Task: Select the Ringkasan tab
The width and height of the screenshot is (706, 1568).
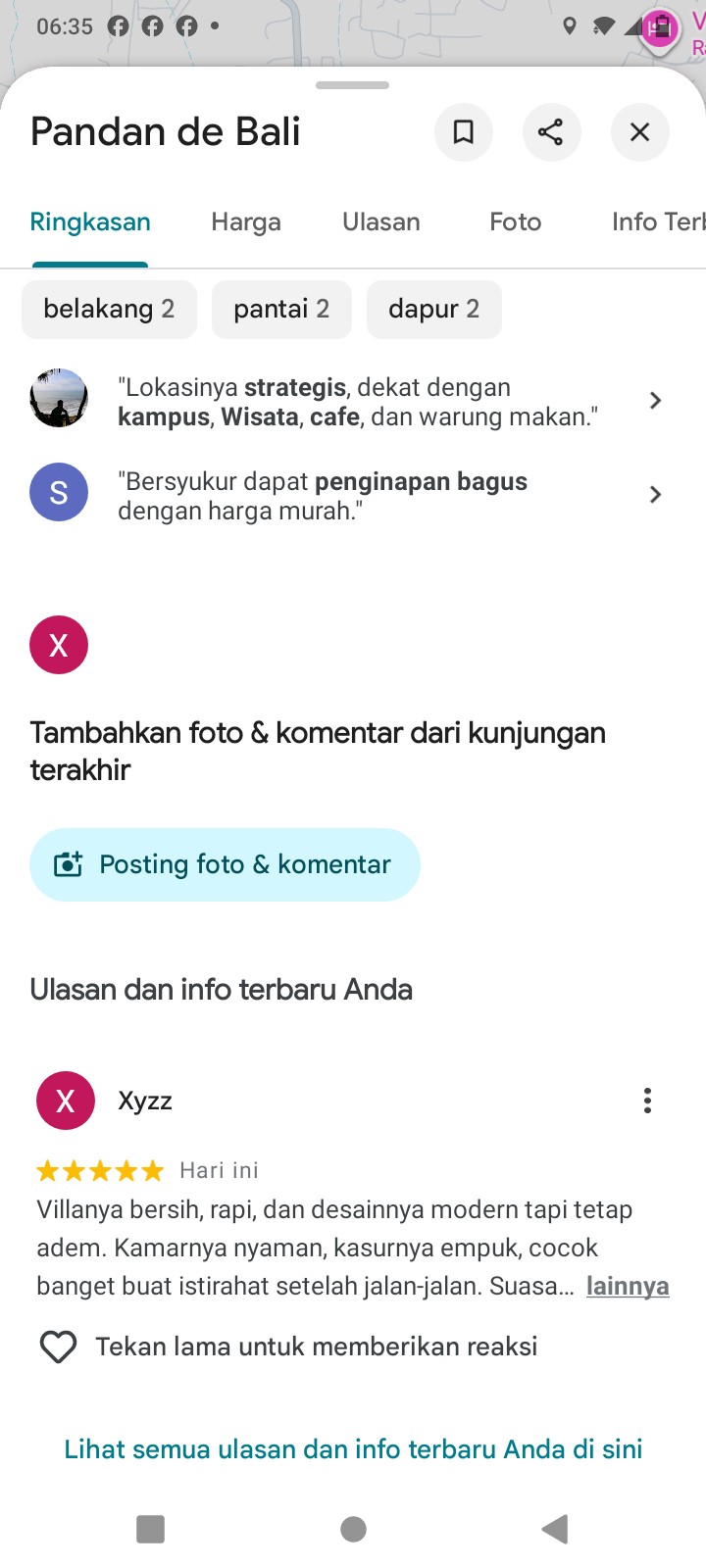Action: pyautogui.click(x=90, y=222)
